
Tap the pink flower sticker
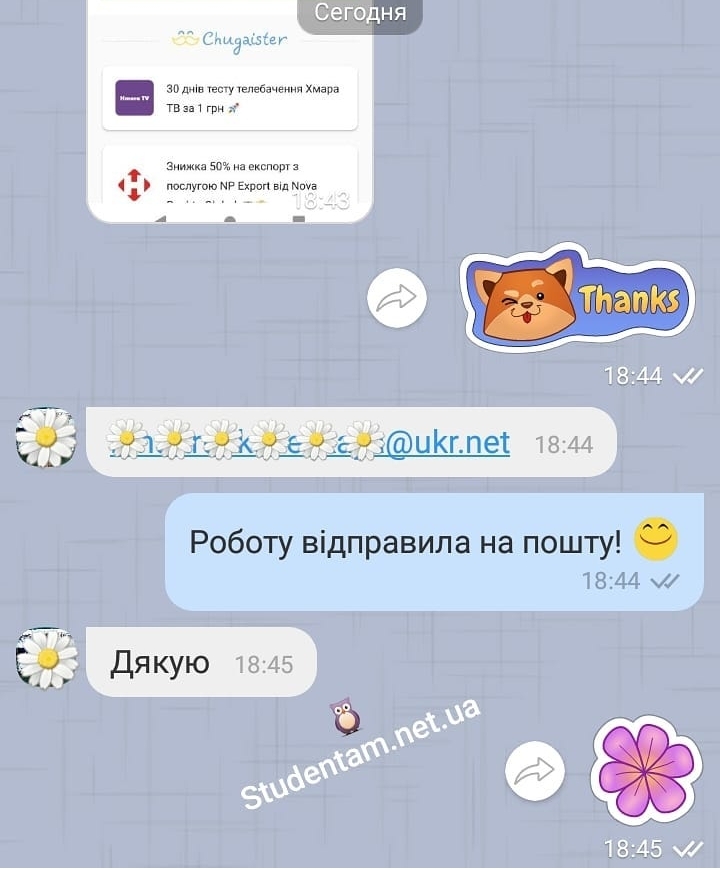pos(645,771)
